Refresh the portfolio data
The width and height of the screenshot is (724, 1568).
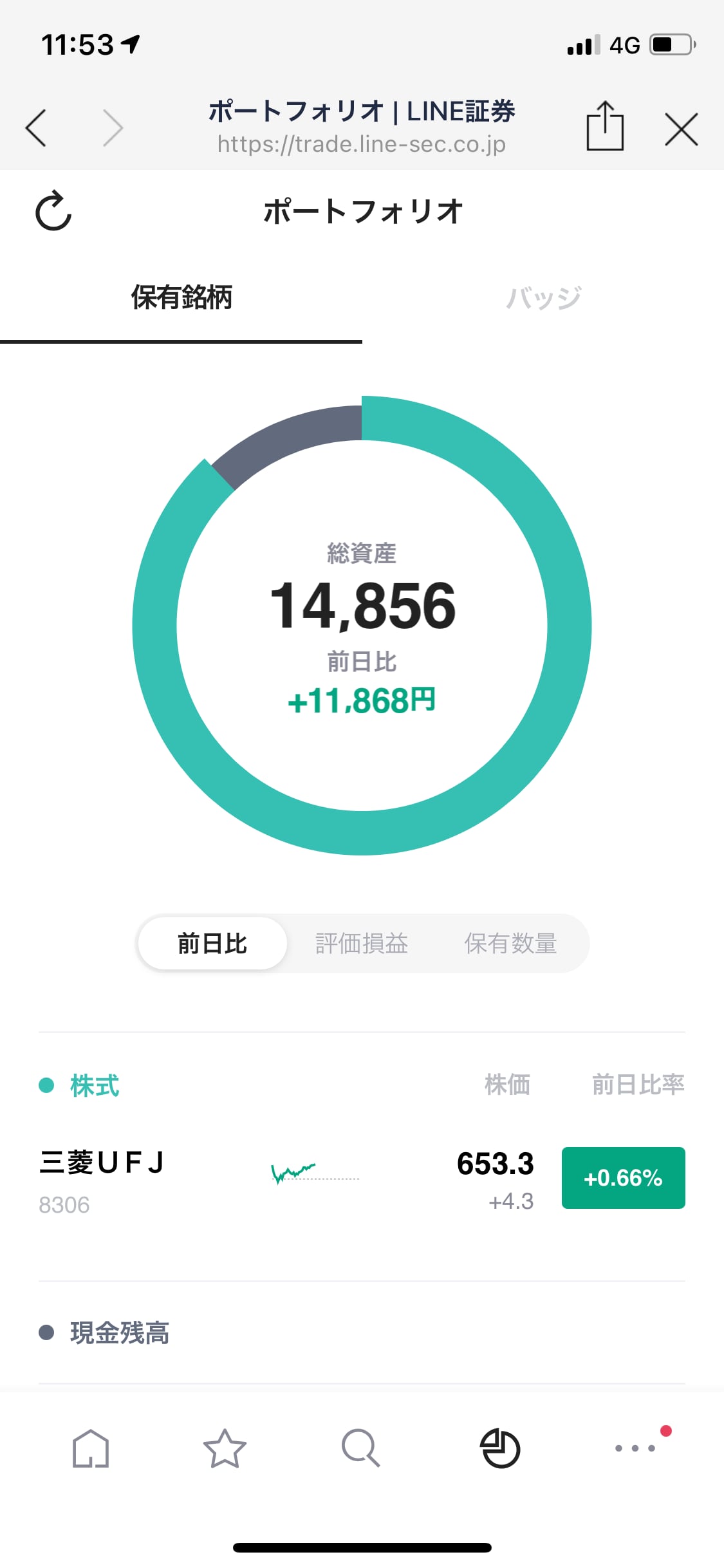pyautogui.click(x=53, y=211)
